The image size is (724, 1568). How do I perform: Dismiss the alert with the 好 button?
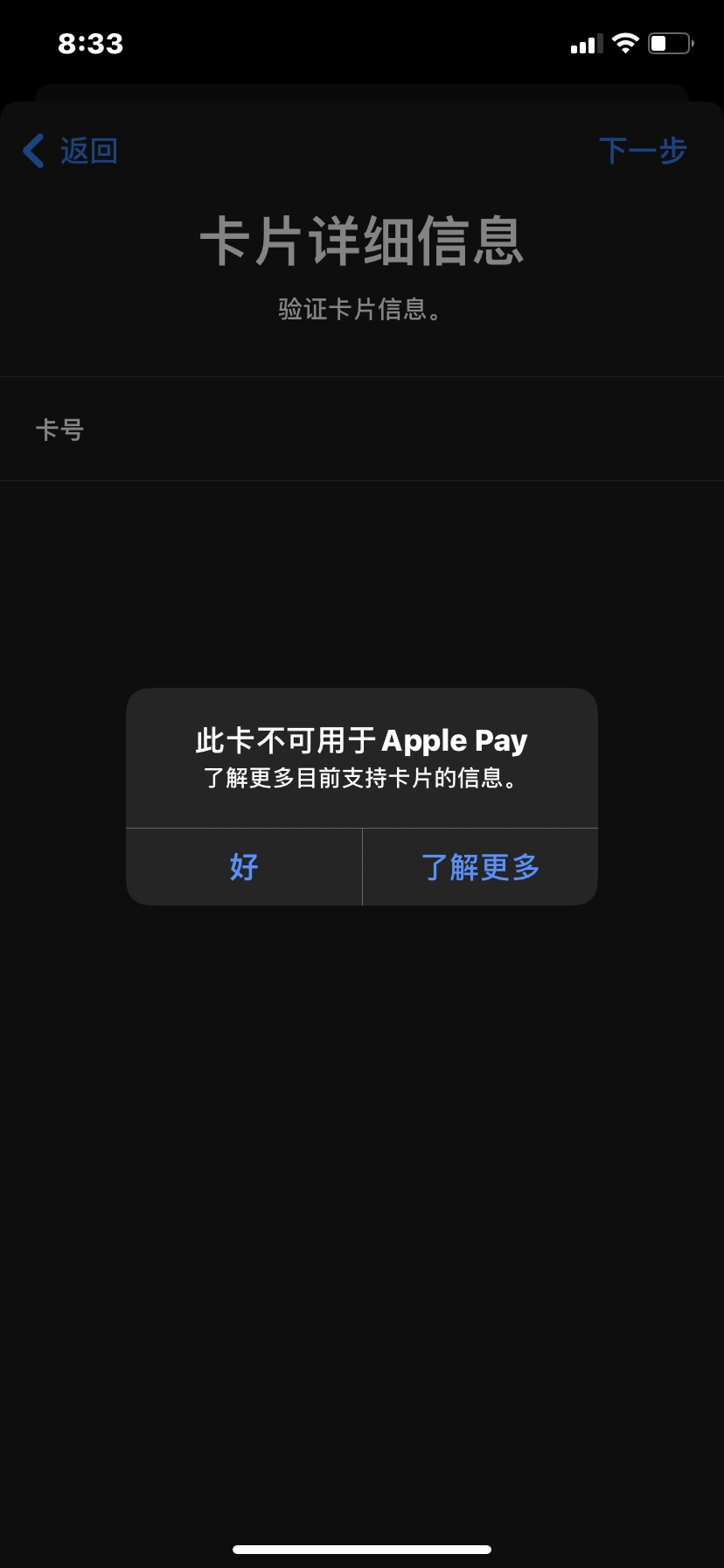click(244, 867)
